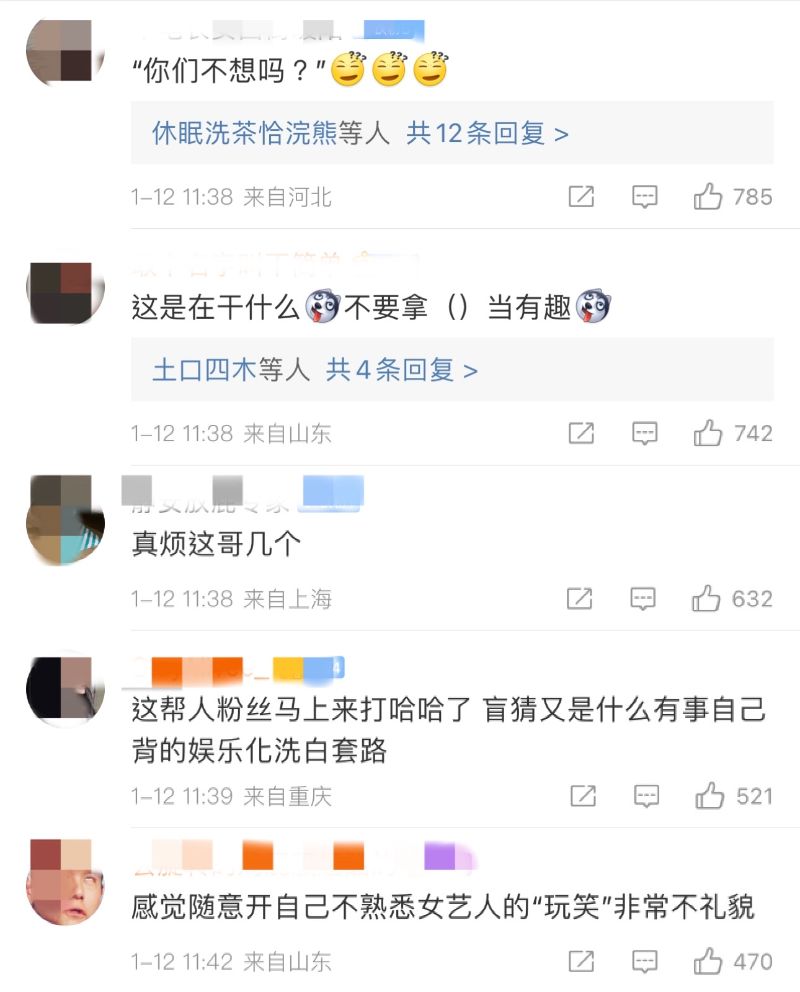Share the comment posted from 重庆
Image resolution: width=800 pixels, height=992 pixels.
point(581,796)
